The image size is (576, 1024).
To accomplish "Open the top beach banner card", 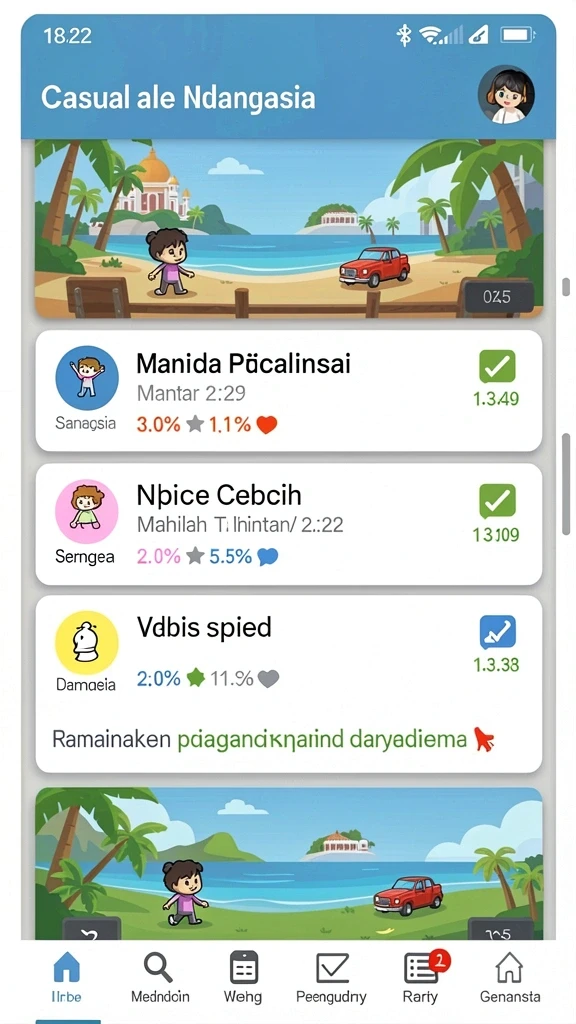I will pos(289,229).
